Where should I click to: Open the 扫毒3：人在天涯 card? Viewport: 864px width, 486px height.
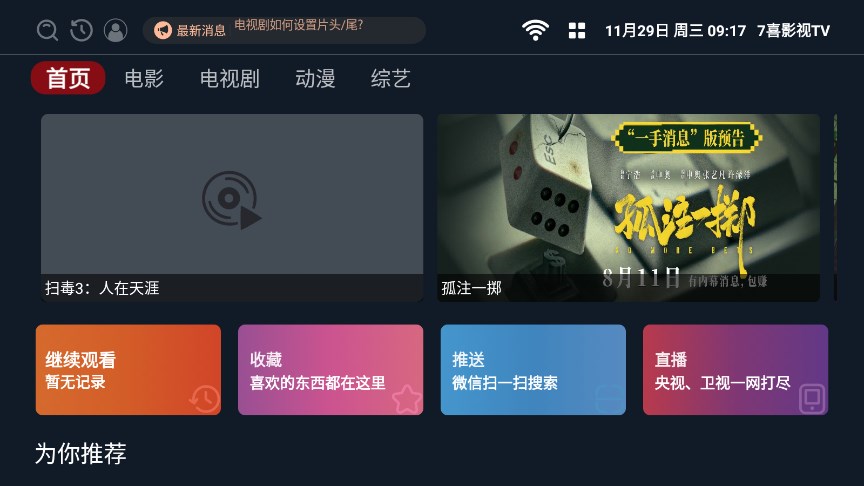[232, 207]
